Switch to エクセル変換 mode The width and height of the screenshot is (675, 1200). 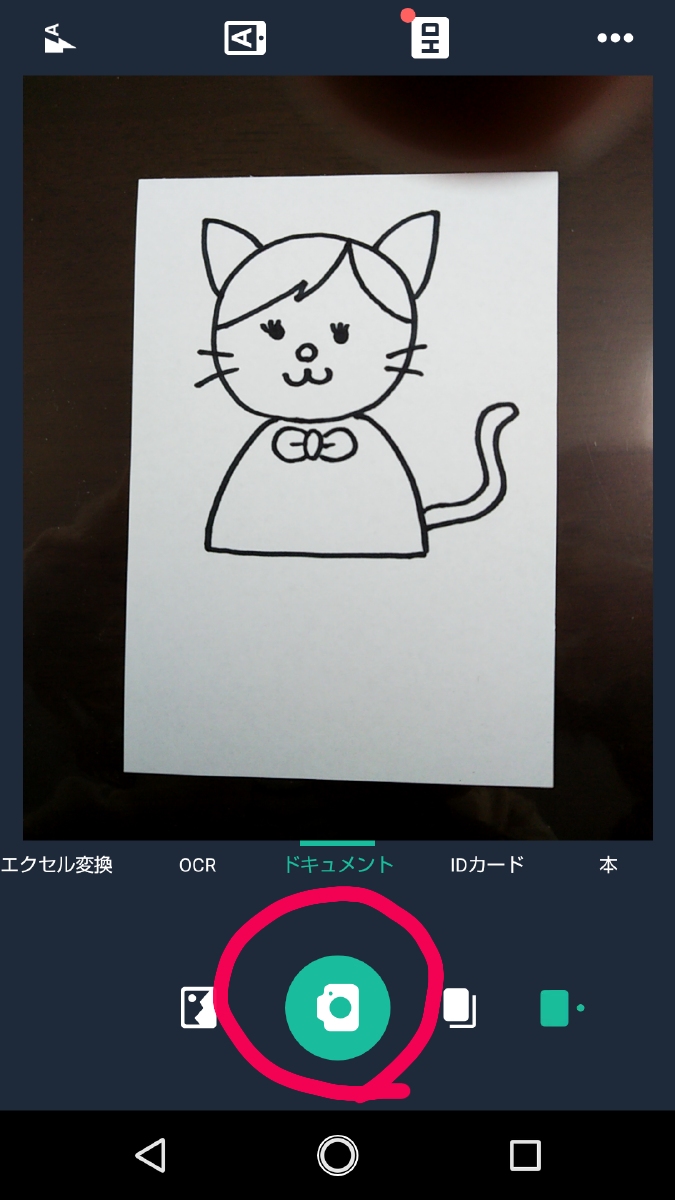coord(57,865)
